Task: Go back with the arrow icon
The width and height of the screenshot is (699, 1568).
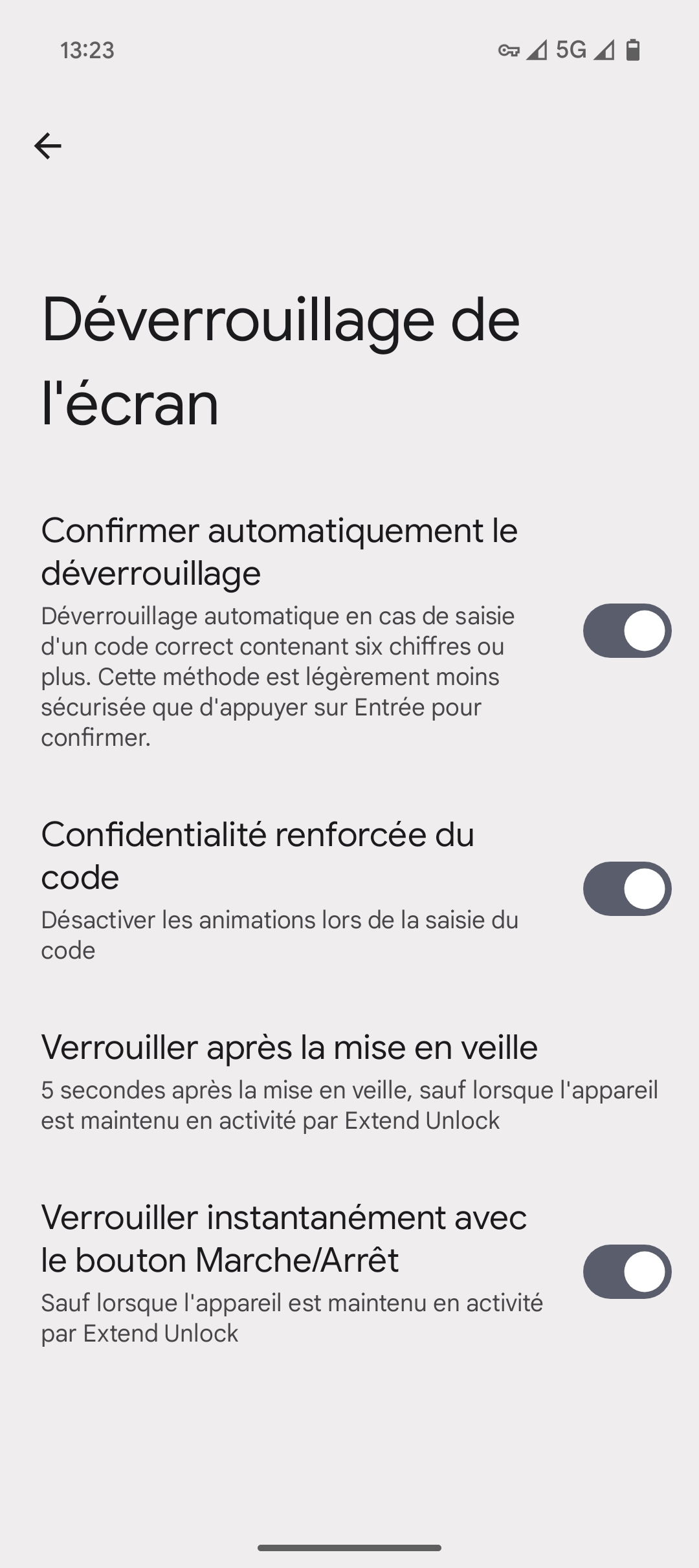Action: (x=48, y=146)
